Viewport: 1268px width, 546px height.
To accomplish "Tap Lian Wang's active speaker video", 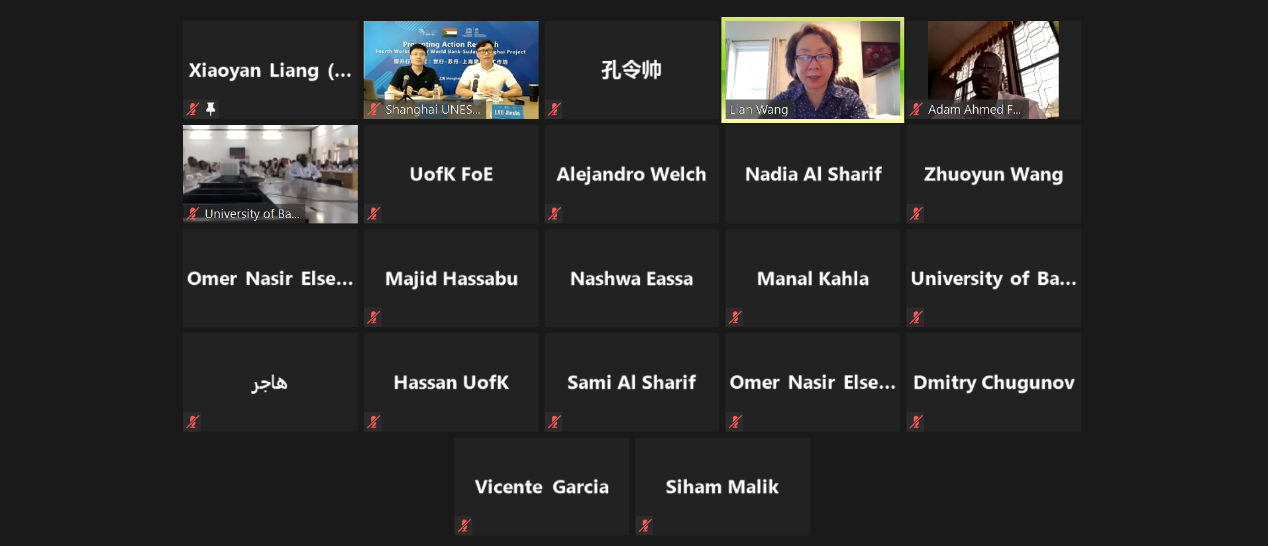I will click(812, 68).
